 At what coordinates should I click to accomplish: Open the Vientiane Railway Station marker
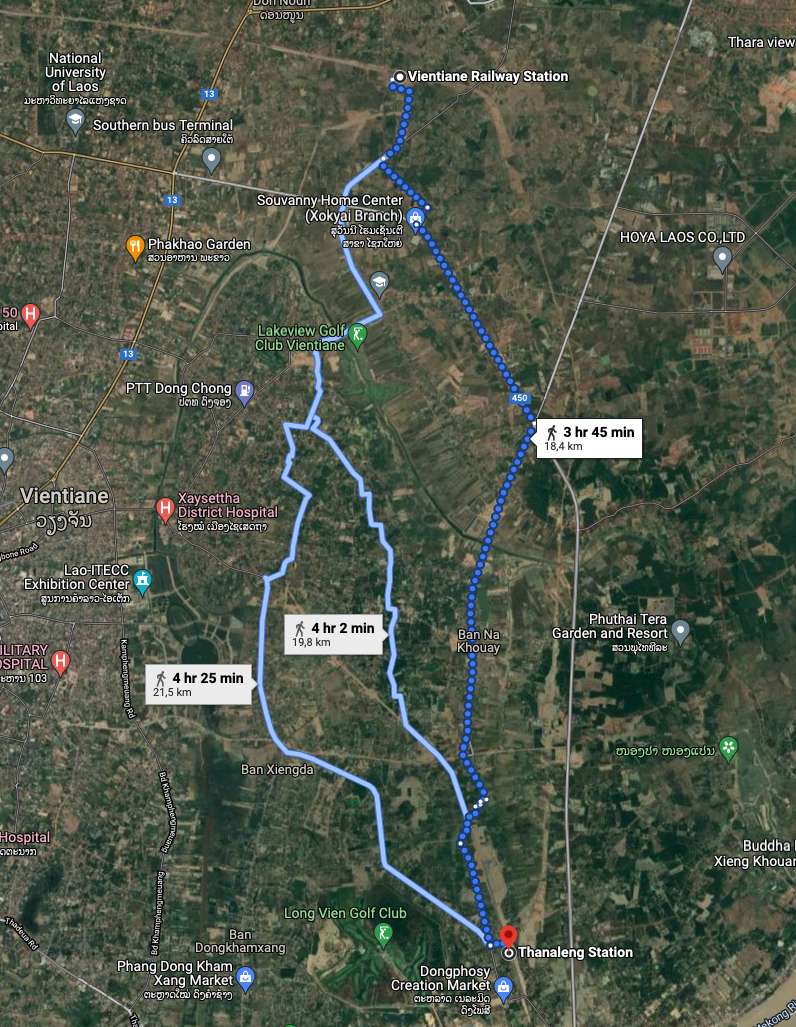click(x=399, y=77)
